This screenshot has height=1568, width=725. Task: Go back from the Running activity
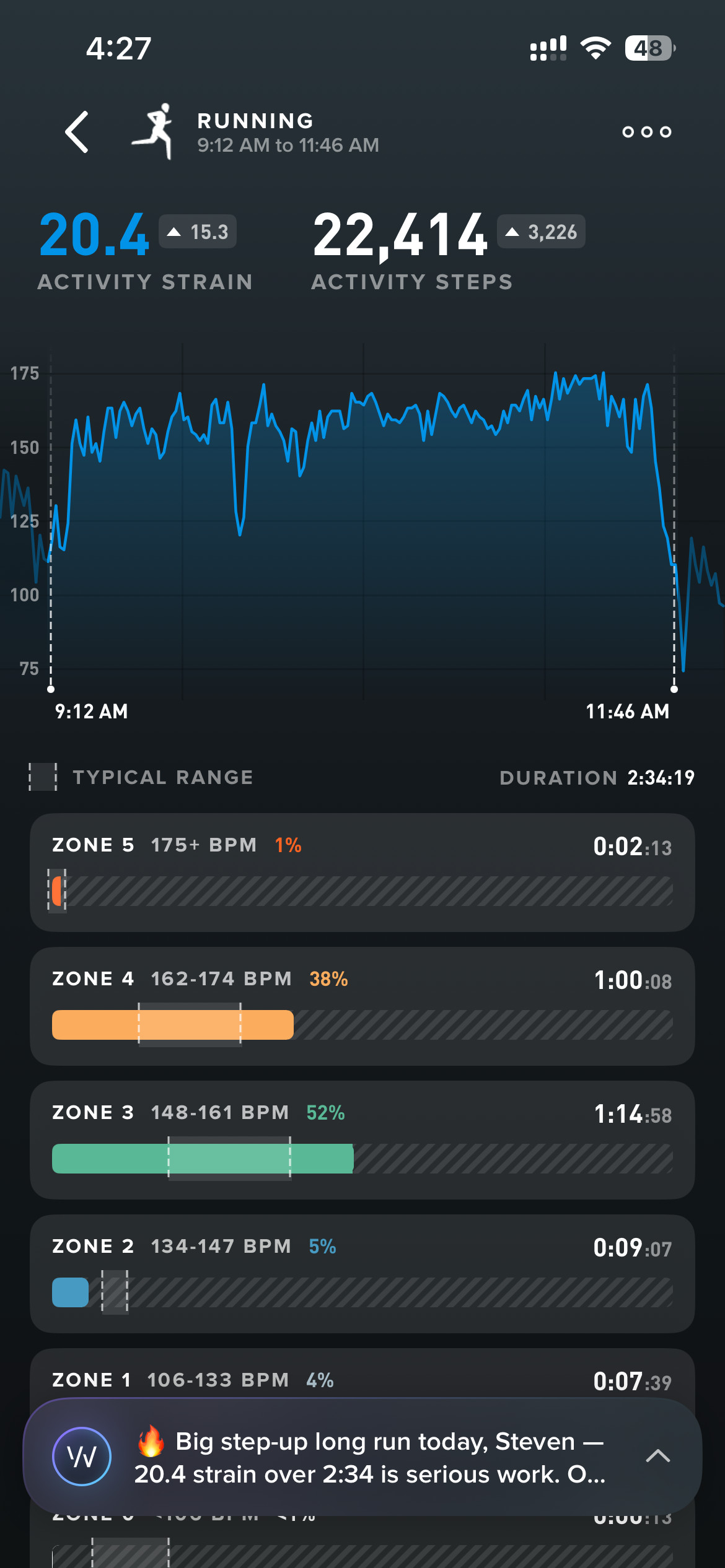(x=77, y=132)
